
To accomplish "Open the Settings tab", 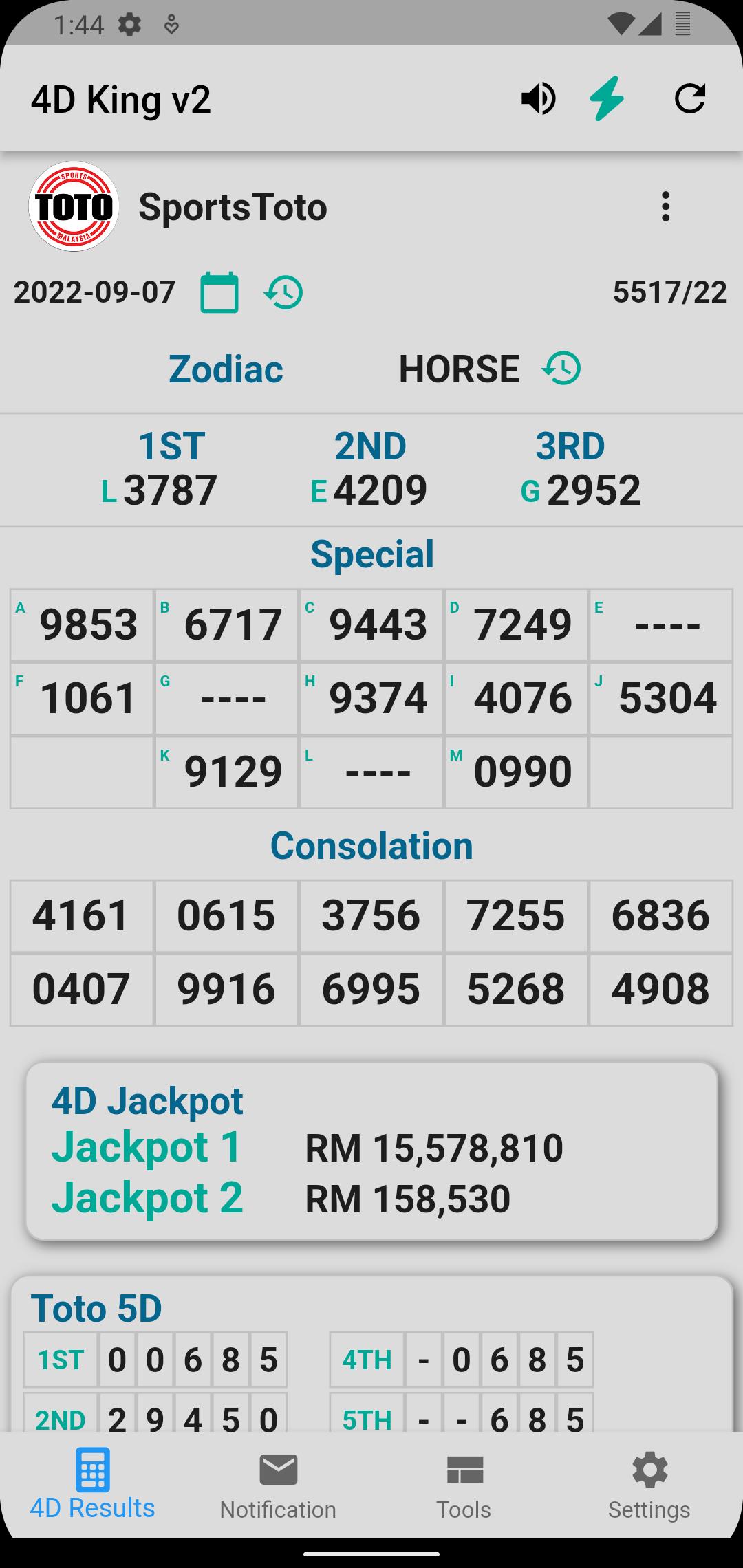I will pyautogui.click(x=649, y=1485).
